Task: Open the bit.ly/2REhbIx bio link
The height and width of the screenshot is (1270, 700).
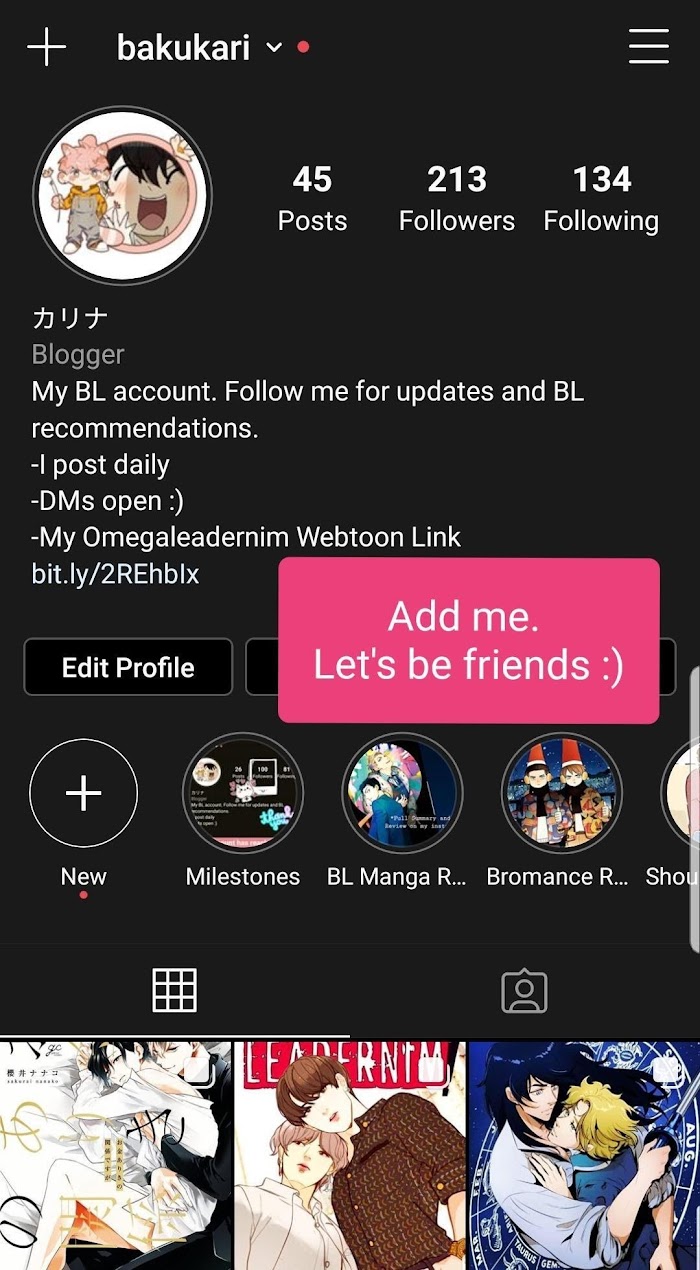Action: tap(116, 574)
